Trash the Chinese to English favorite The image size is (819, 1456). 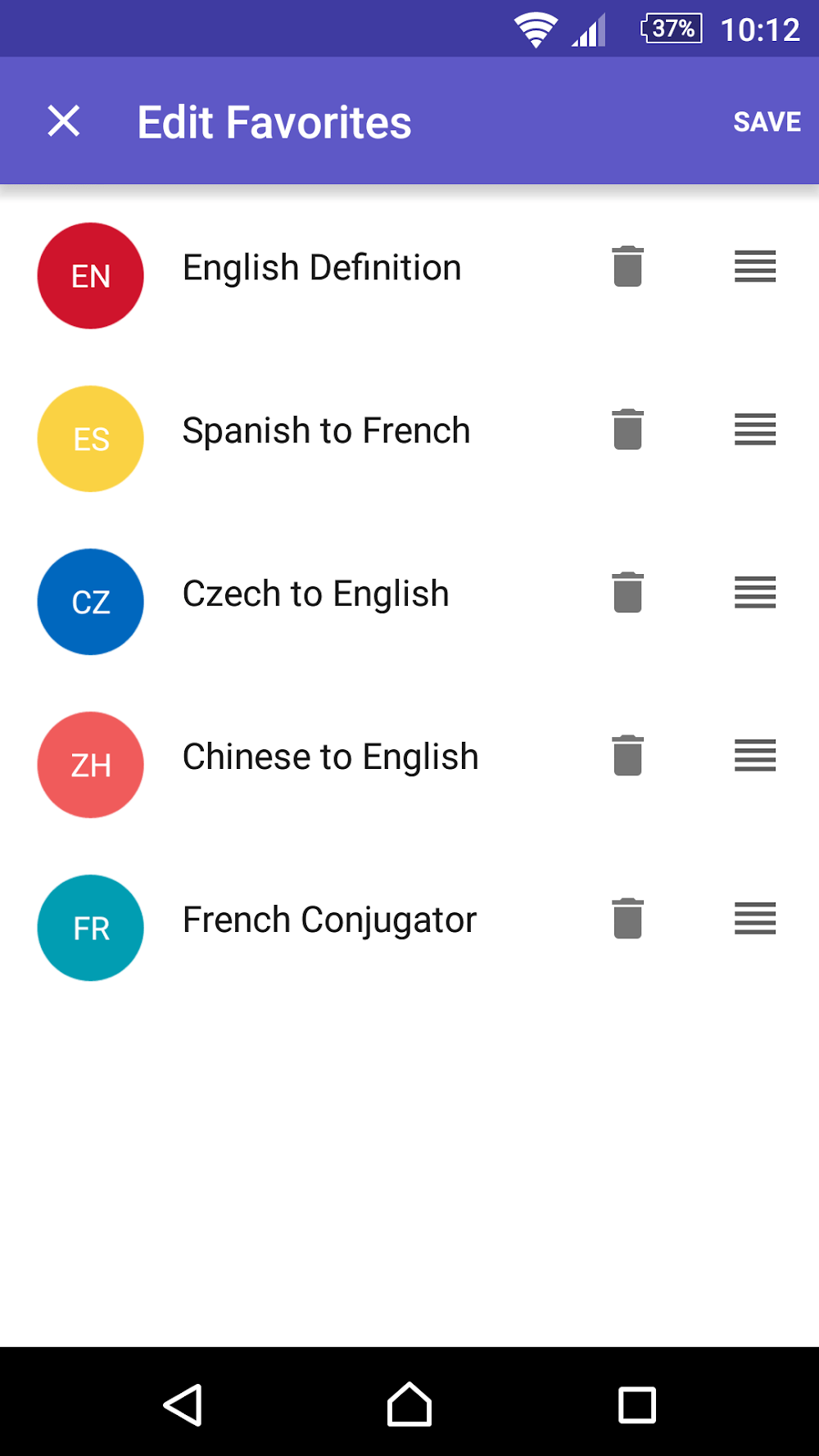tap(627, 756)
